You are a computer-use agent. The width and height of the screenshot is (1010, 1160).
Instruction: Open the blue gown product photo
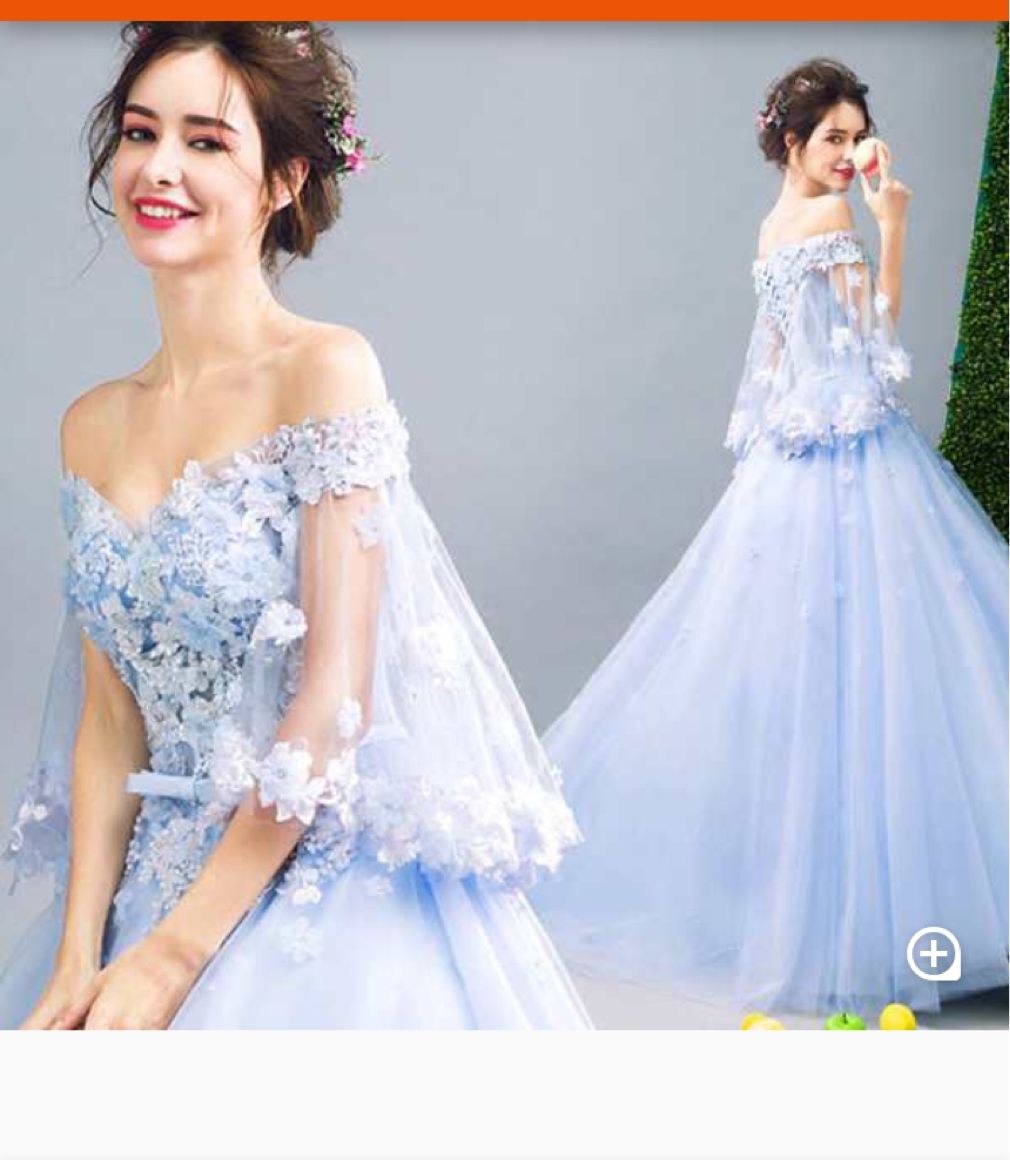coord(504,525)
